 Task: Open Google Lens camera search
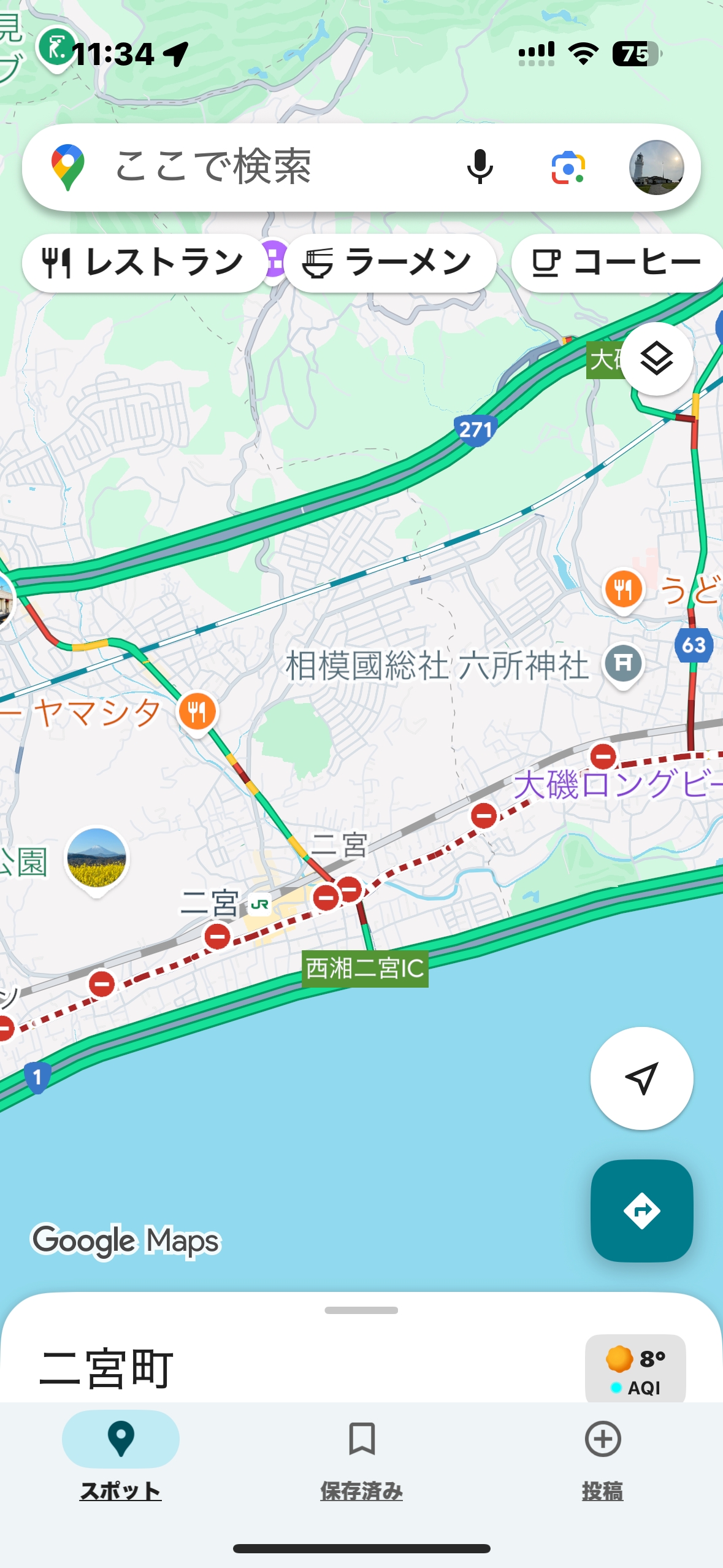pyautogui.click(x=568, y=167)
